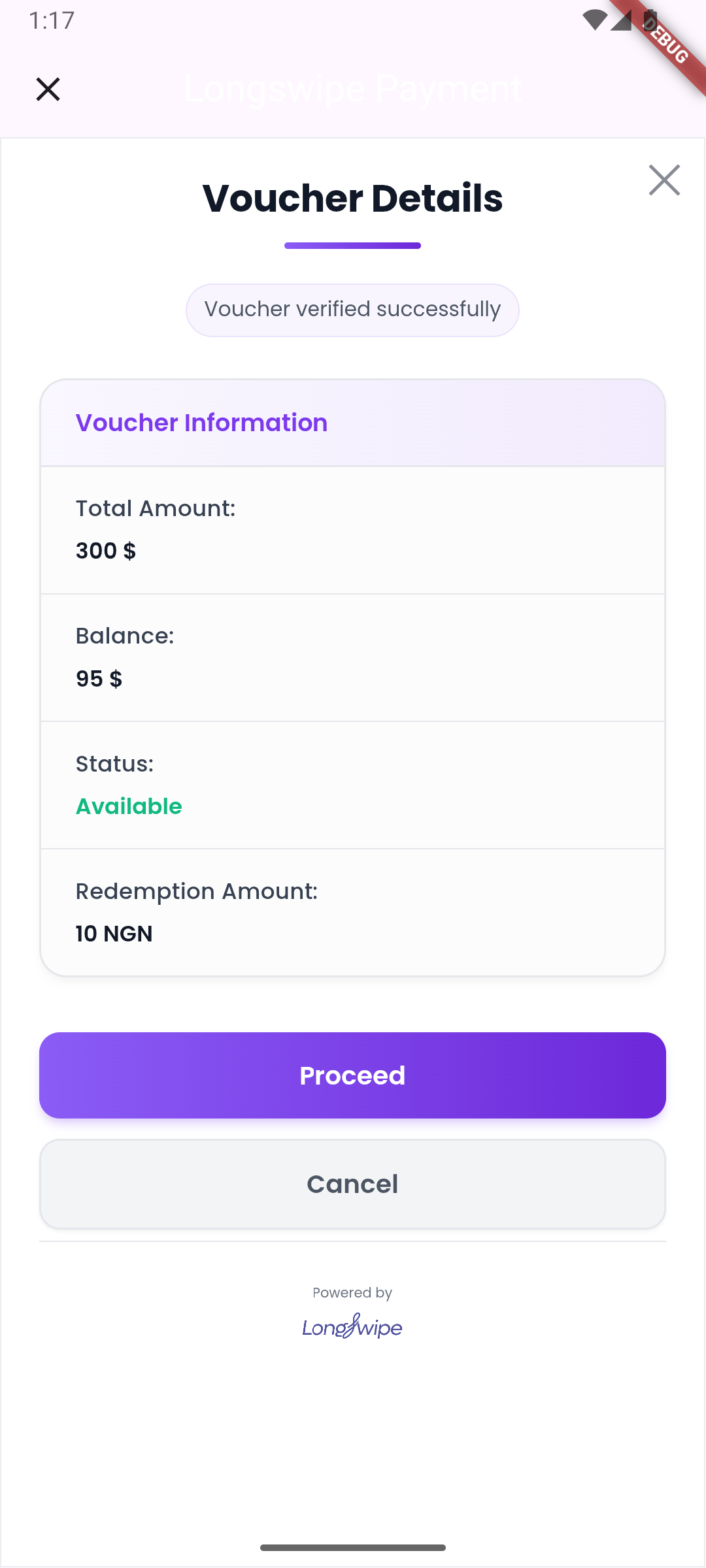The height and width of the screenshot is (1568, 706).
Task: Proceed with voucher redemption
Action: click(352, 1075)
